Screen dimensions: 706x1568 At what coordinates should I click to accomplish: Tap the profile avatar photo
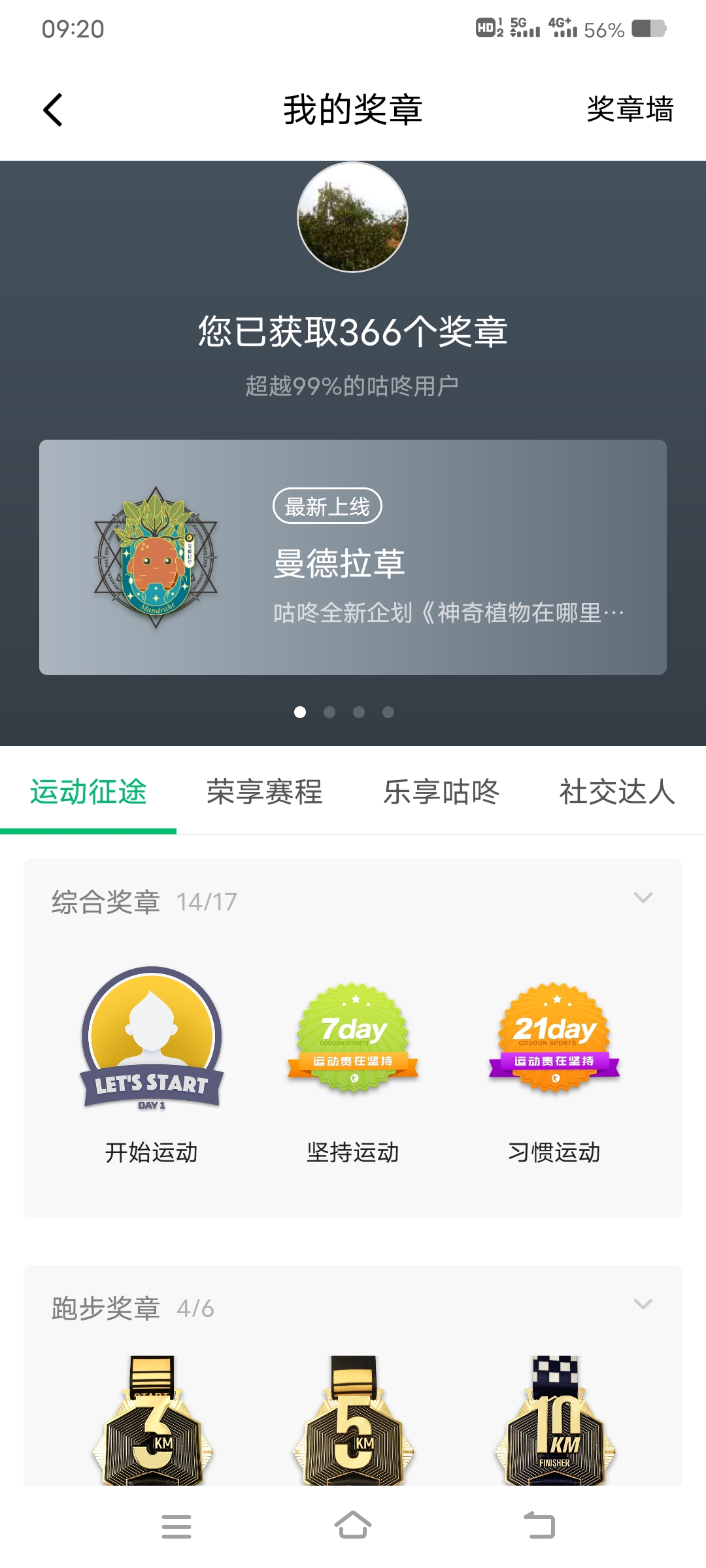(352, 217)
